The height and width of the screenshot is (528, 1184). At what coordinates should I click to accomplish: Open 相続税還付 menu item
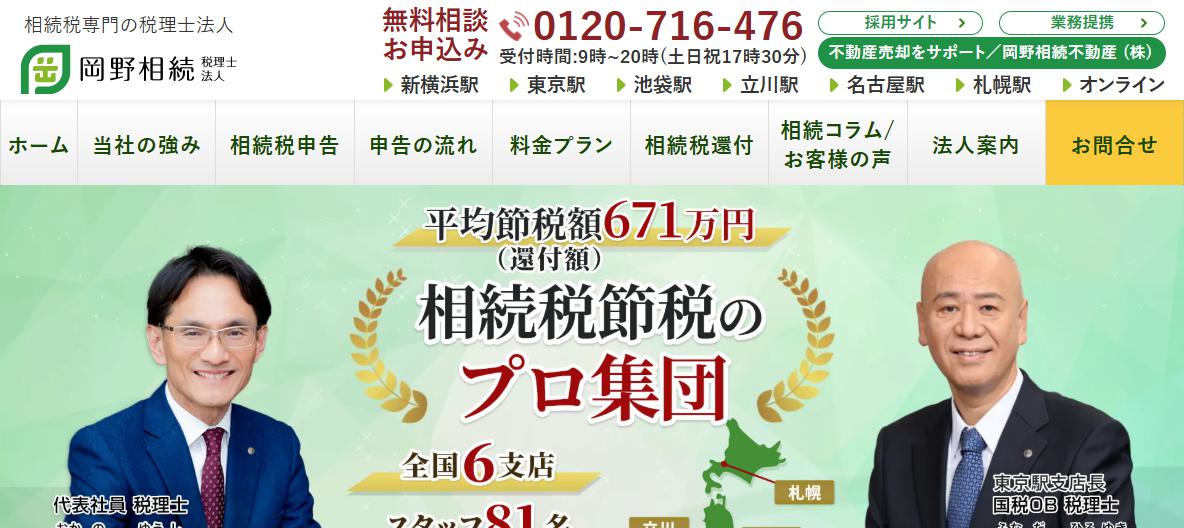pos(699,144)
